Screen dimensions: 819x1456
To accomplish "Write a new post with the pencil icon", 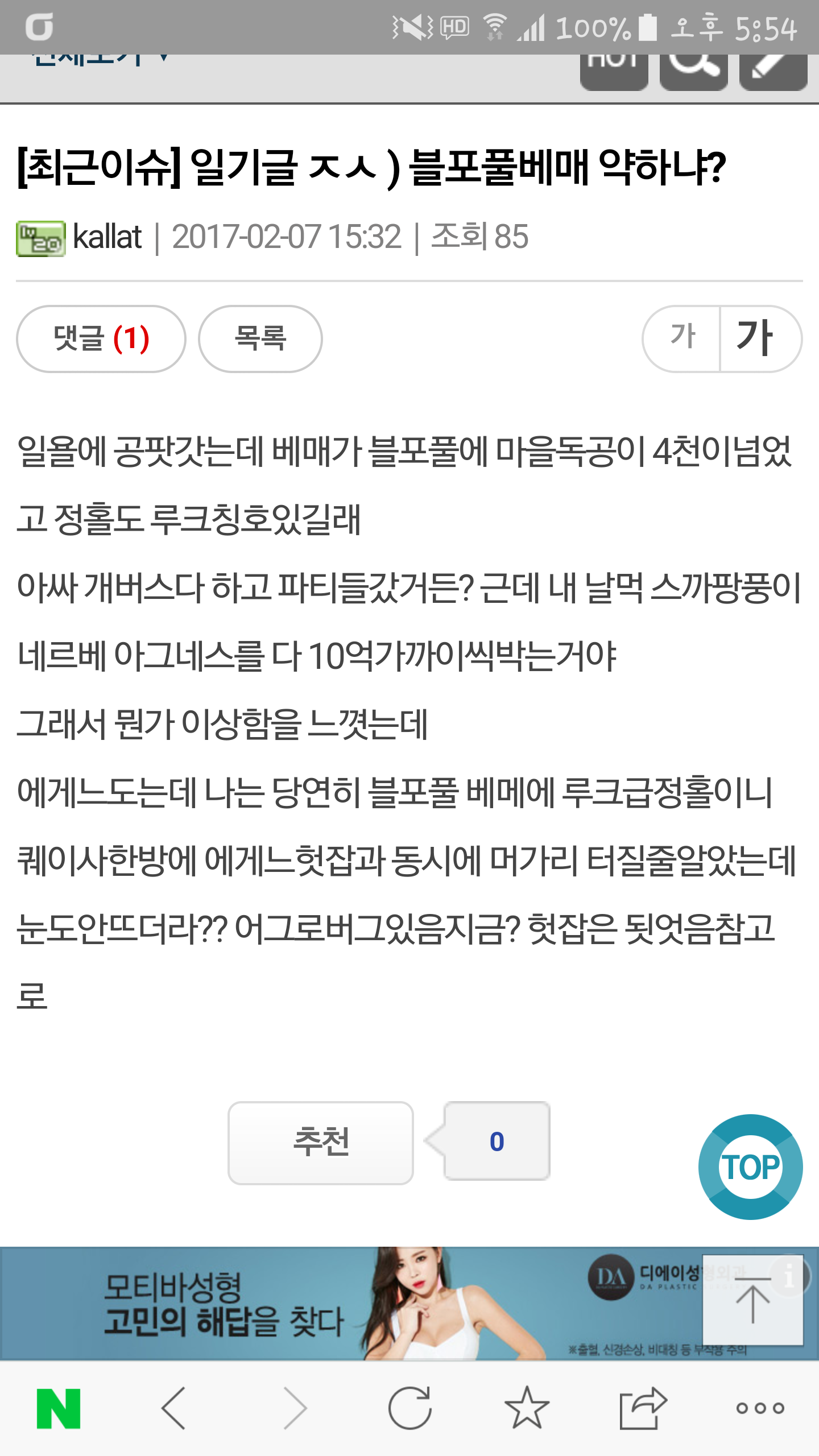I will pos(773,71).
